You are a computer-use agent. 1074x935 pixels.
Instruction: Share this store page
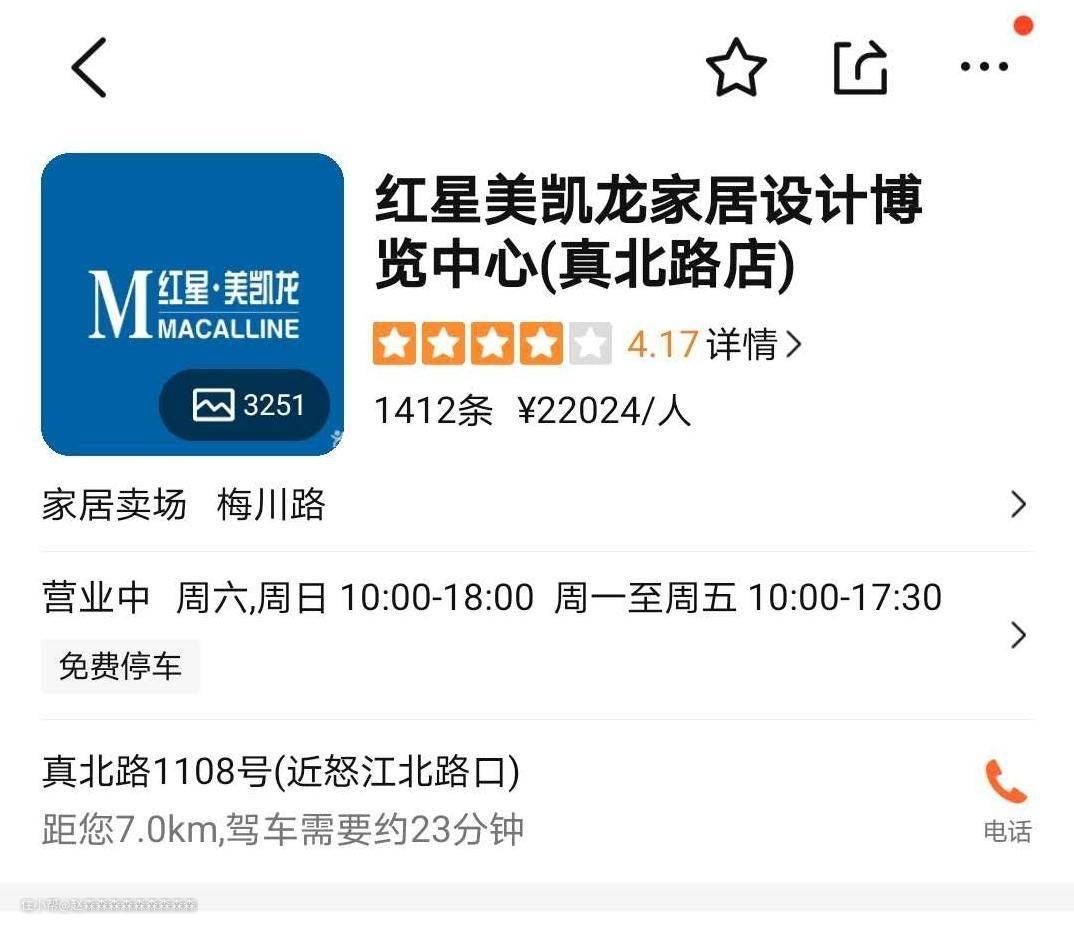coord(860,68)
